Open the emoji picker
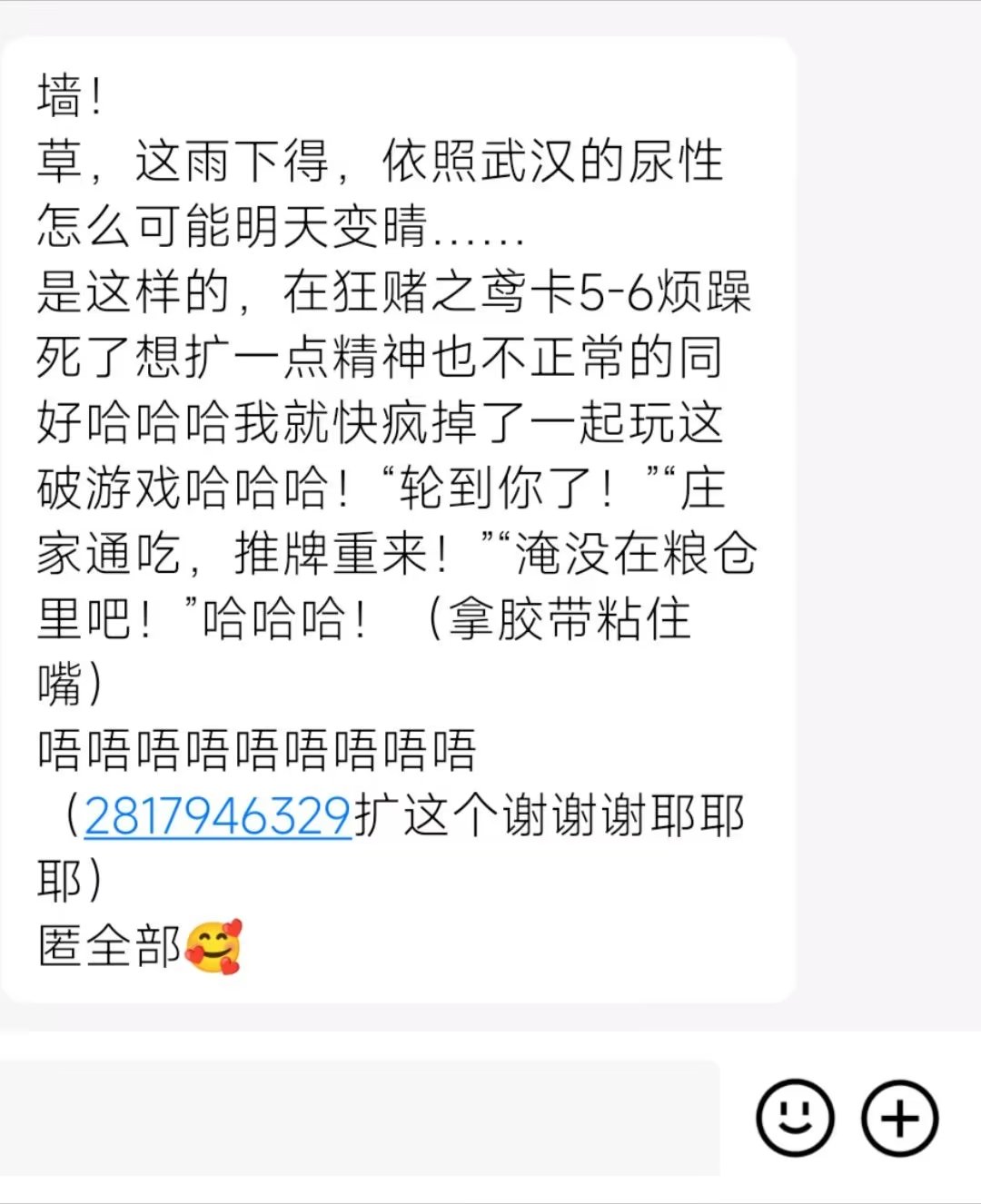Image resolution: width=981 pixels, height=1204 pixels. [x=795, y=1118]
